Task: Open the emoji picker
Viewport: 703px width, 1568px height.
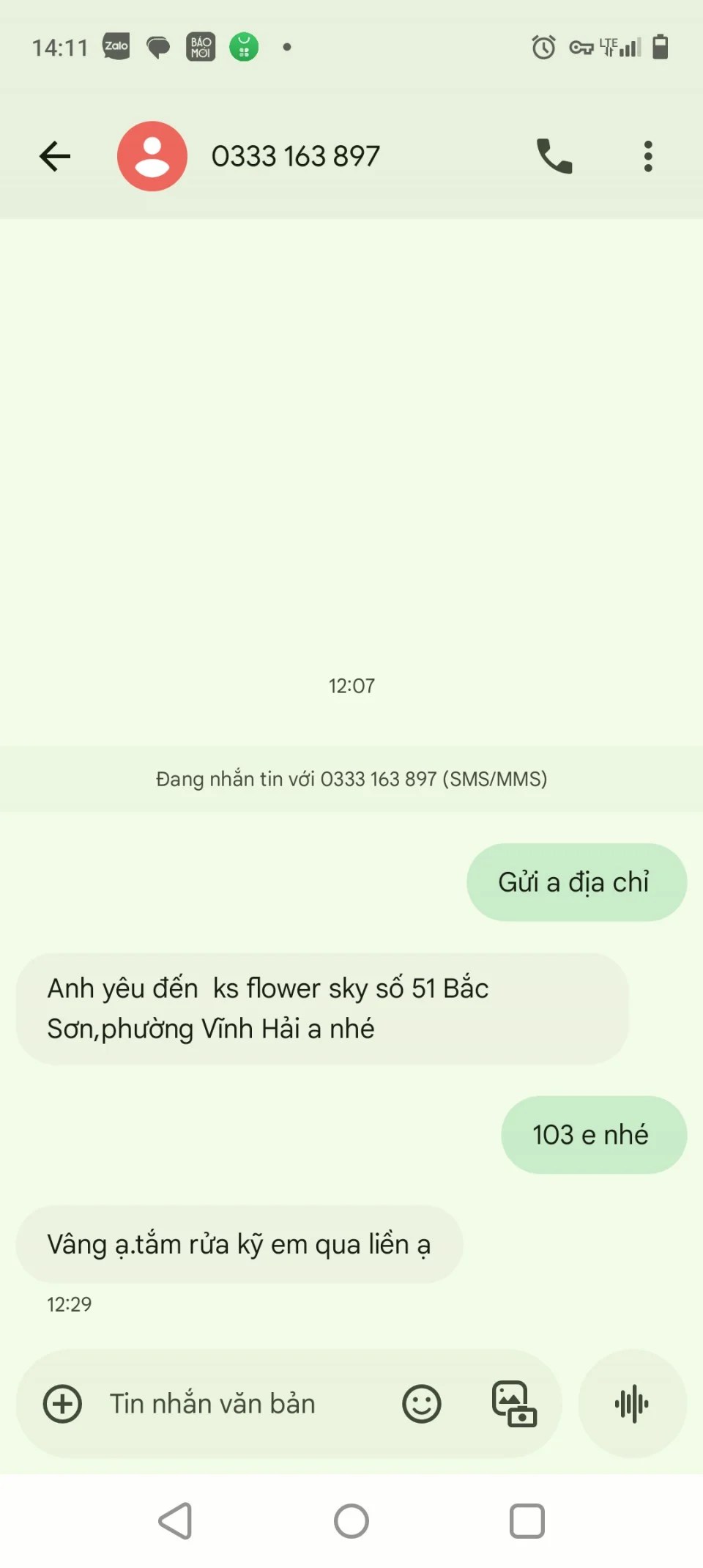Action: point(422,1404)
